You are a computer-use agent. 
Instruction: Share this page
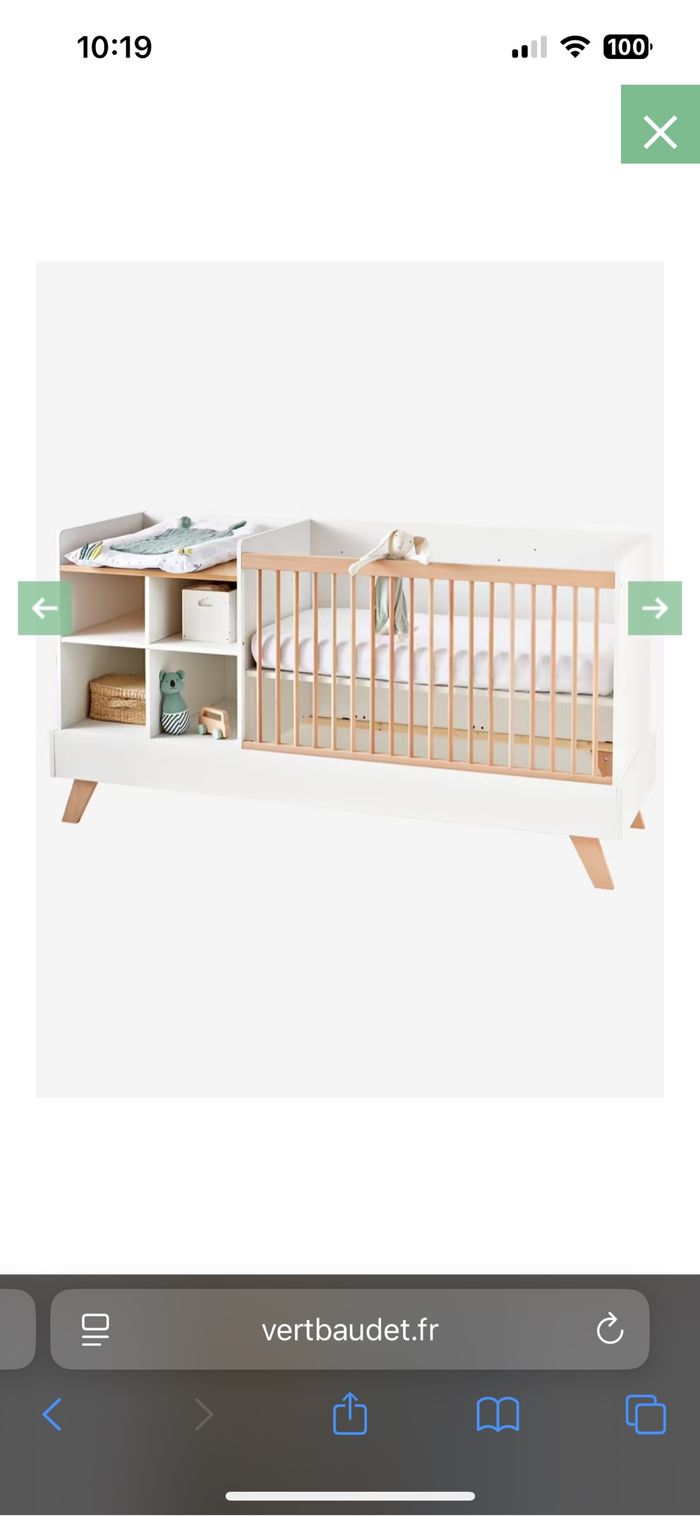click(x=350, y=1414)
